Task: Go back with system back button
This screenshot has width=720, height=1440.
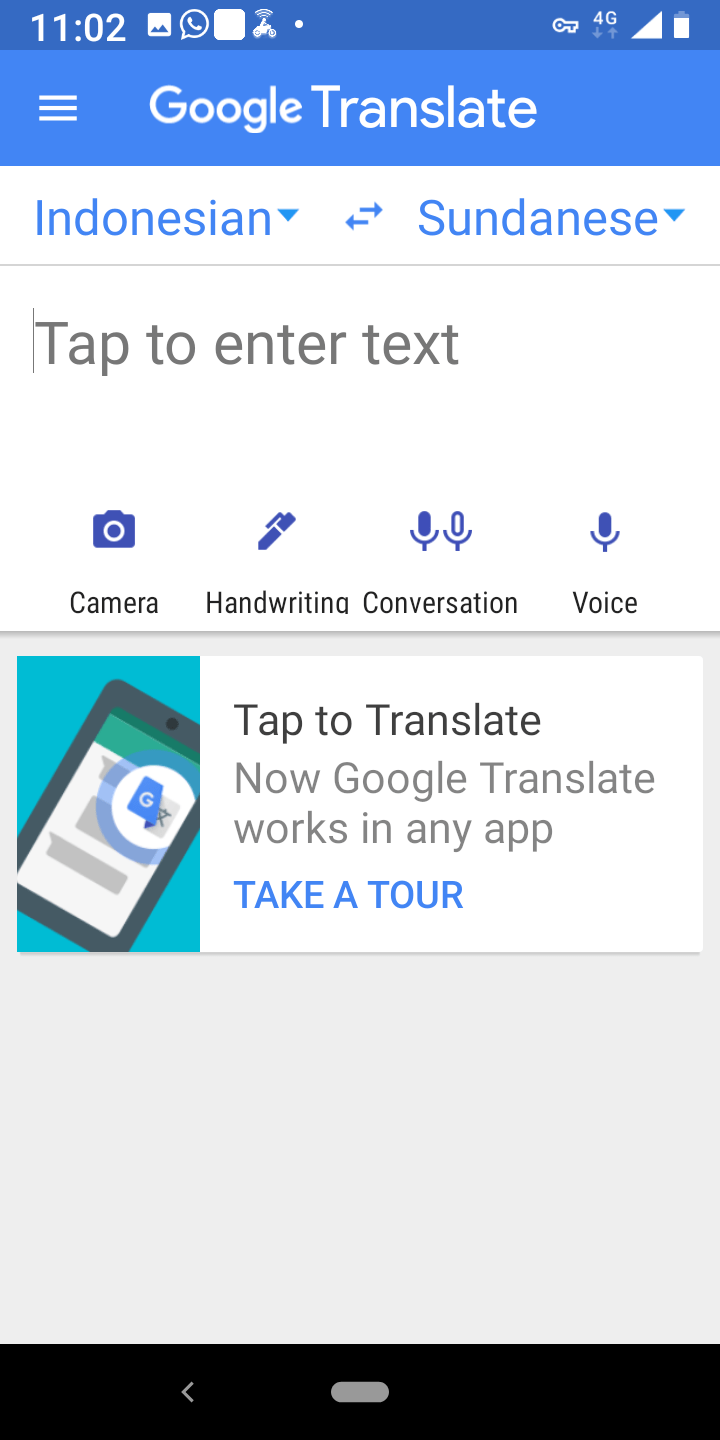Action: coord(187,1391)
